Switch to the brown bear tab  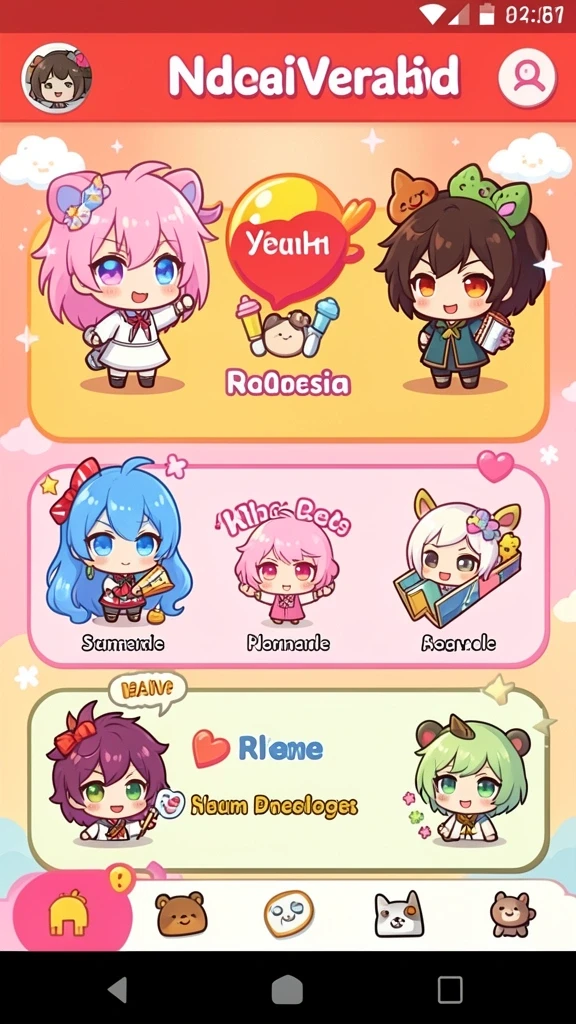point(181,914)
